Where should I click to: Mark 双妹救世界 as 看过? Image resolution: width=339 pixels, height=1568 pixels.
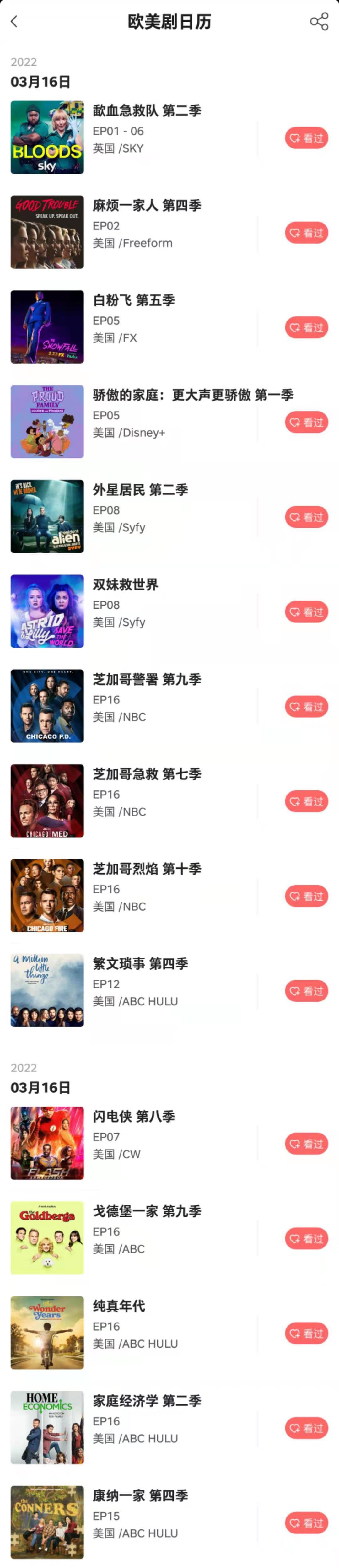coord(306,612)
